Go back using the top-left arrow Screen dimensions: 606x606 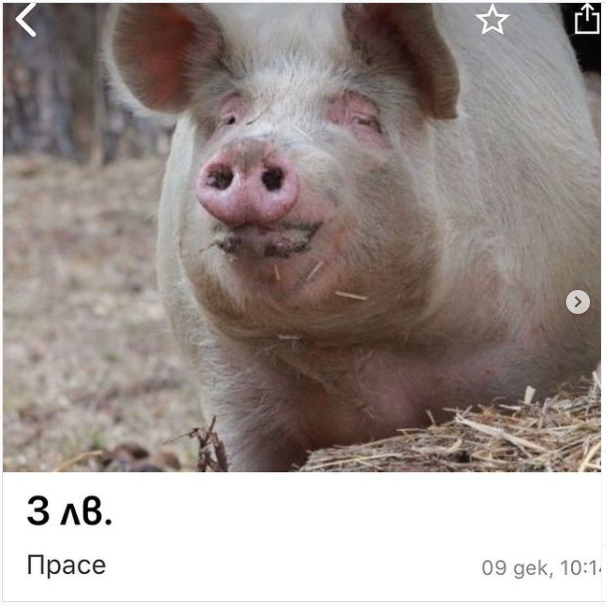click(26, 19)
